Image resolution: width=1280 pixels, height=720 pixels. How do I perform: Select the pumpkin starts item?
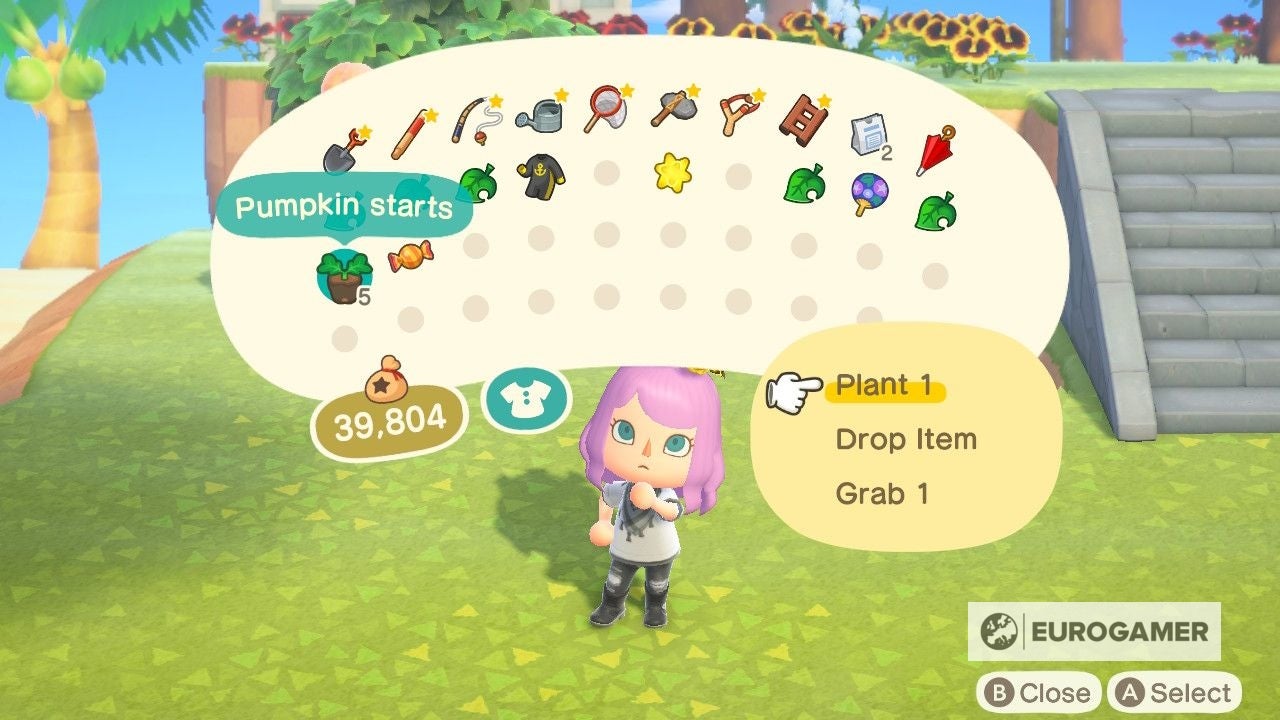[343, 277]
